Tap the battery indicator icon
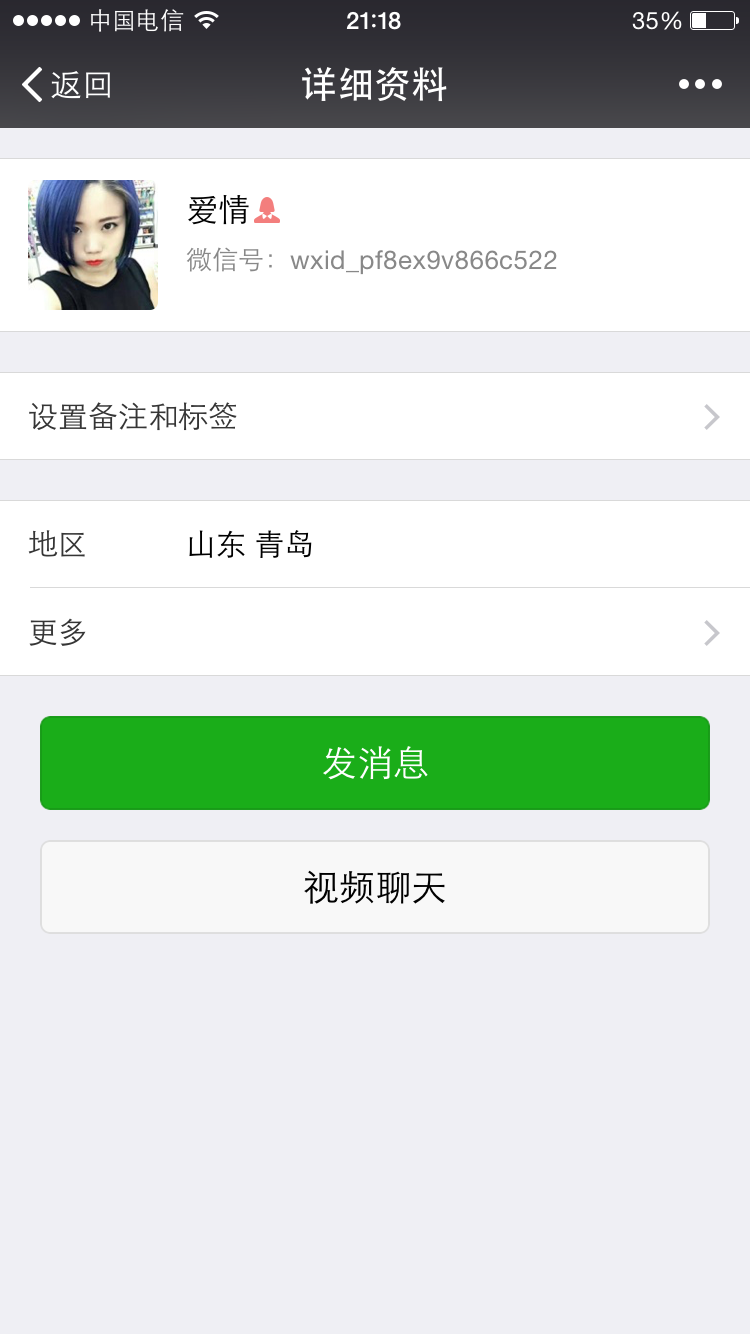The height and width of the screenshot is (1334, 750). tap(712, 18)
